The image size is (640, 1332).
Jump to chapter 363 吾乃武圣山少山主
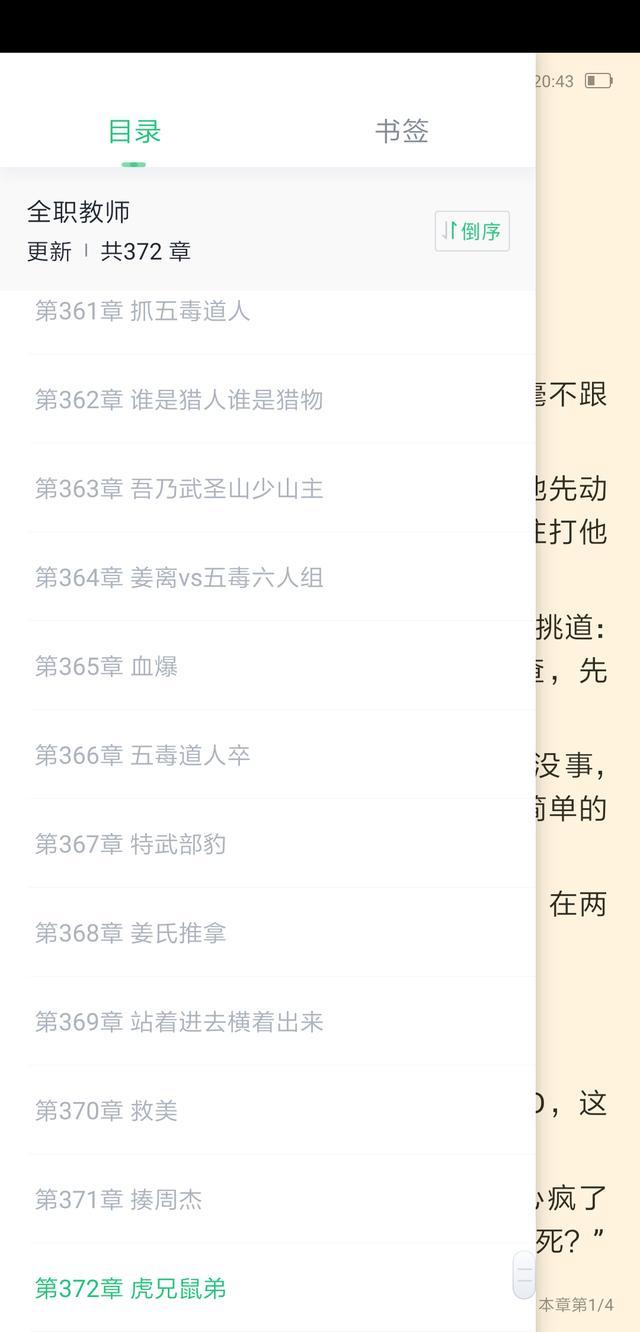[179, 489]
